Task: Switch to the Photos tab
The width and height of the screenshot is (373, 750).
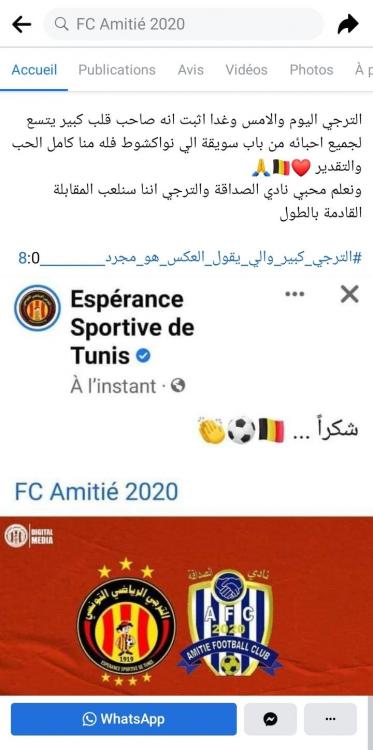Action: click(x=311, y=70)
